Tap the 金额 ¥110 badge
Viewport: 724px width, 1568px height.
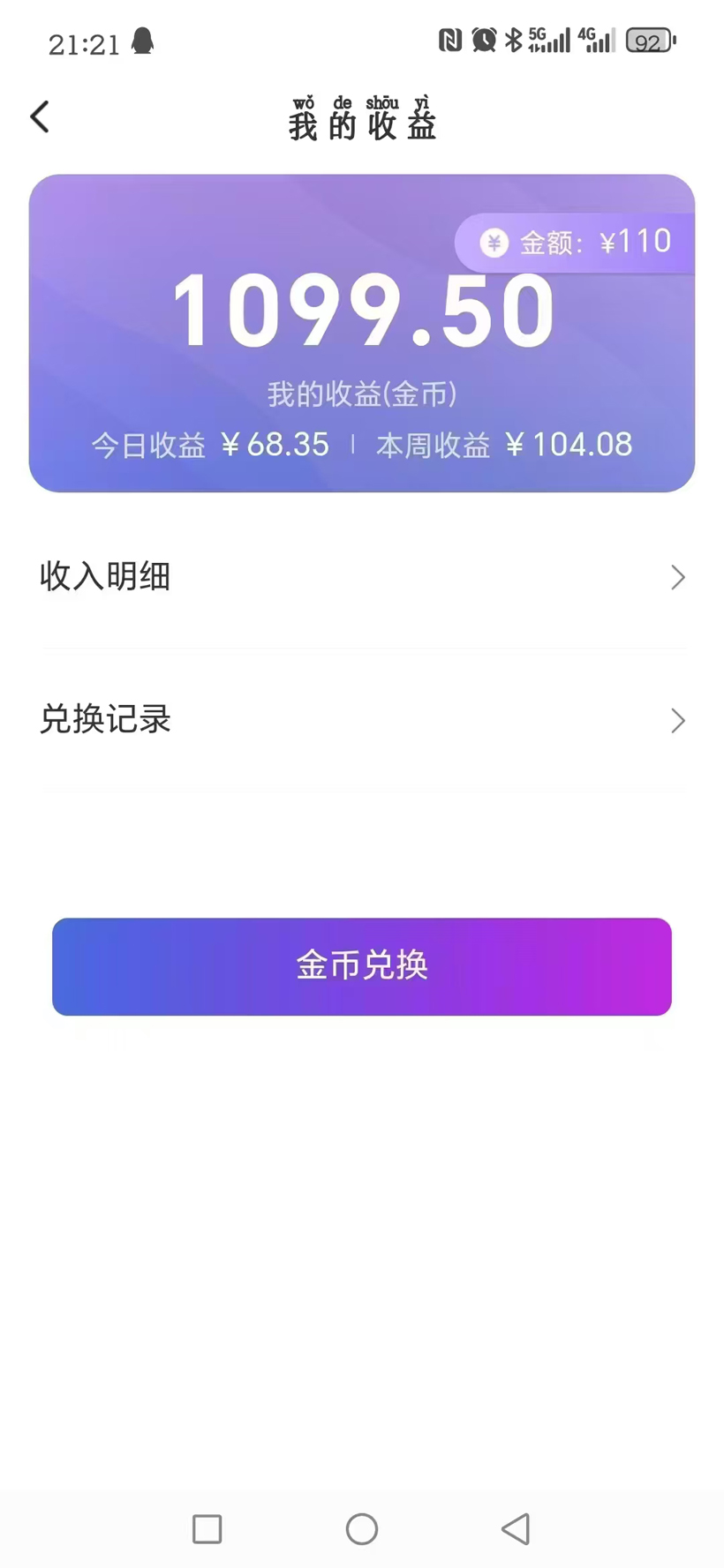575,242
